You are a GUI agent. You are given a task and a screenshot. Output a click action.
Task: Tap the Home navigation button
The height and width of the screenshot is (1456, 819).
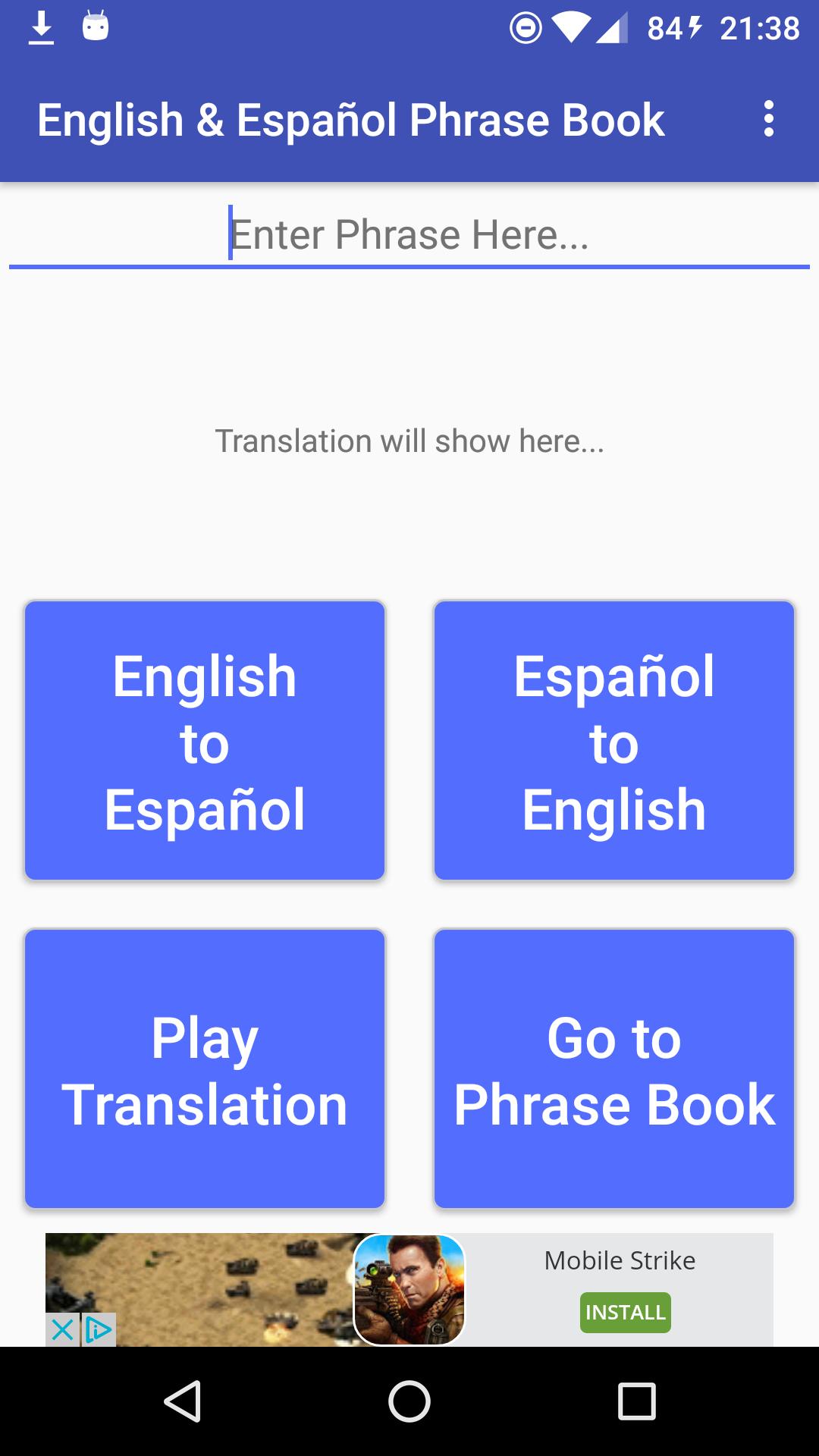coord(409,1401)
